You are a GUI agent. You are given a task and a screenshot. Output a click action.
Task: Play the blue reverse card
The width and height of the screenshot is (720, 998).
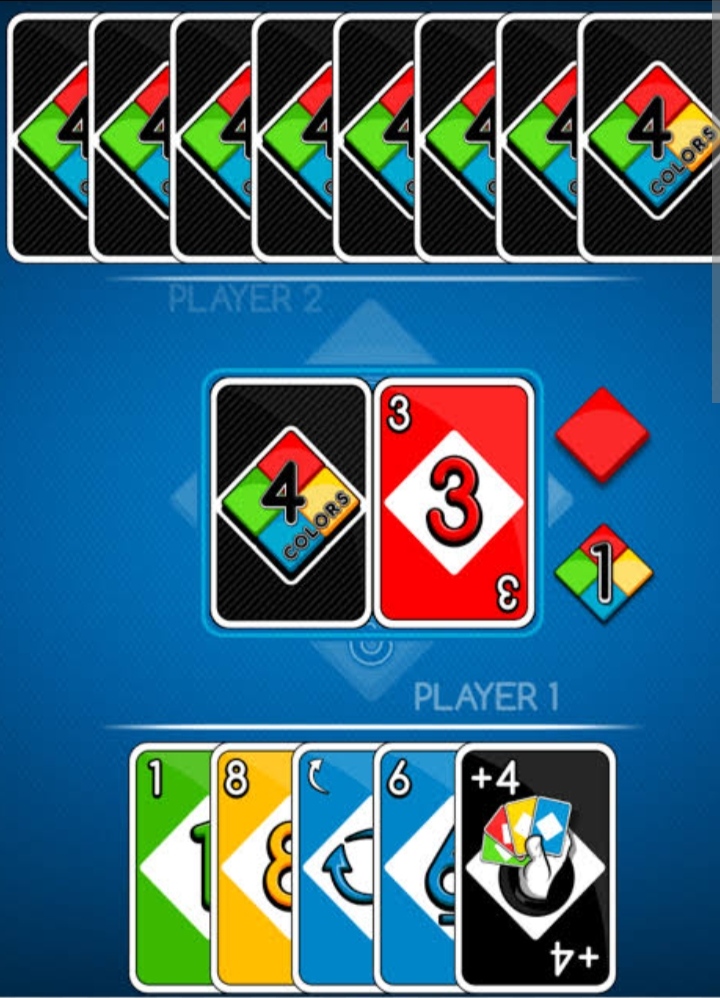pyautogui.click(x=332, y=865)
